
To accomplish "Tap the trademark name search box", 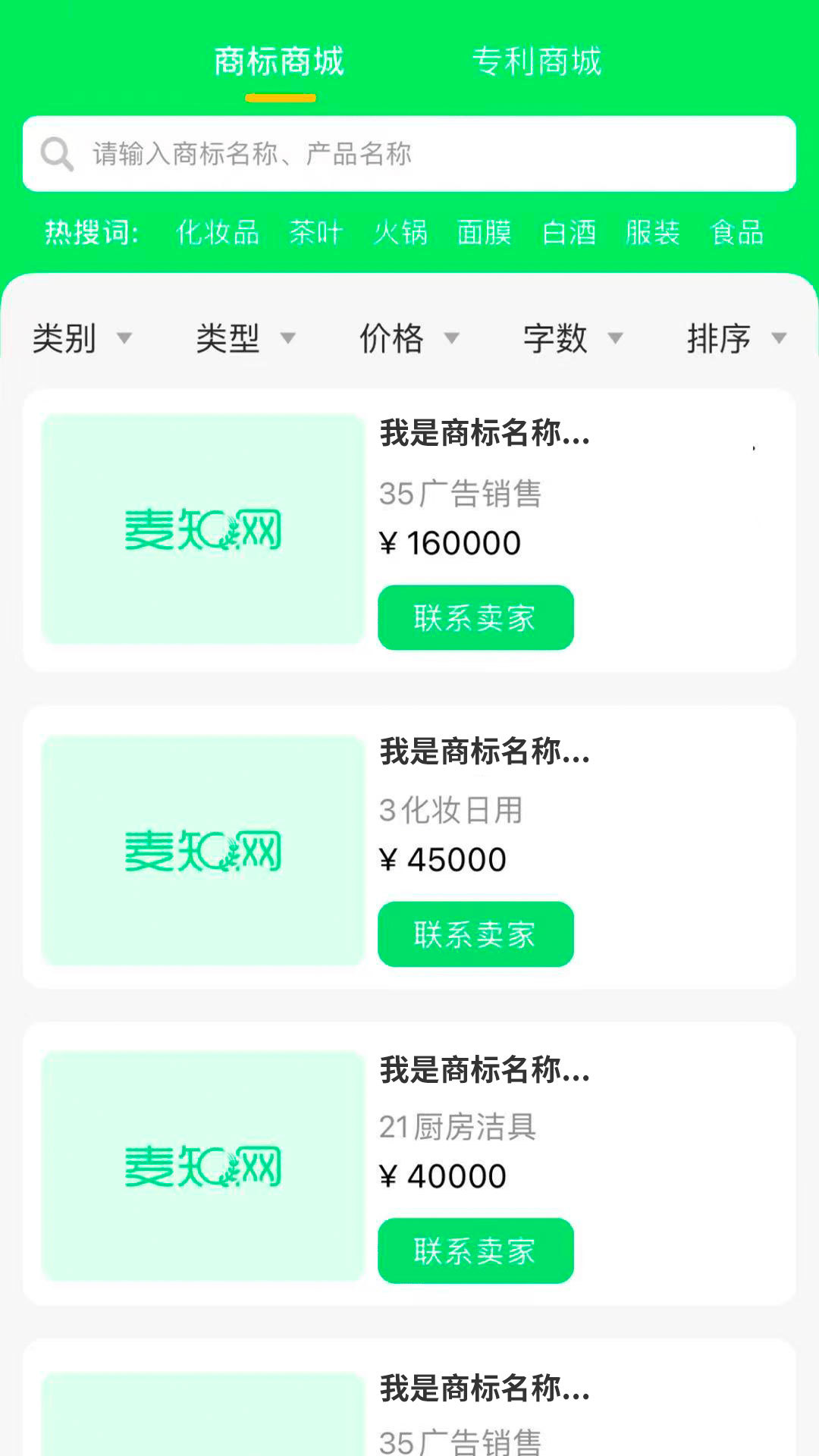I will pyautogui.click(x=409, y=154).
